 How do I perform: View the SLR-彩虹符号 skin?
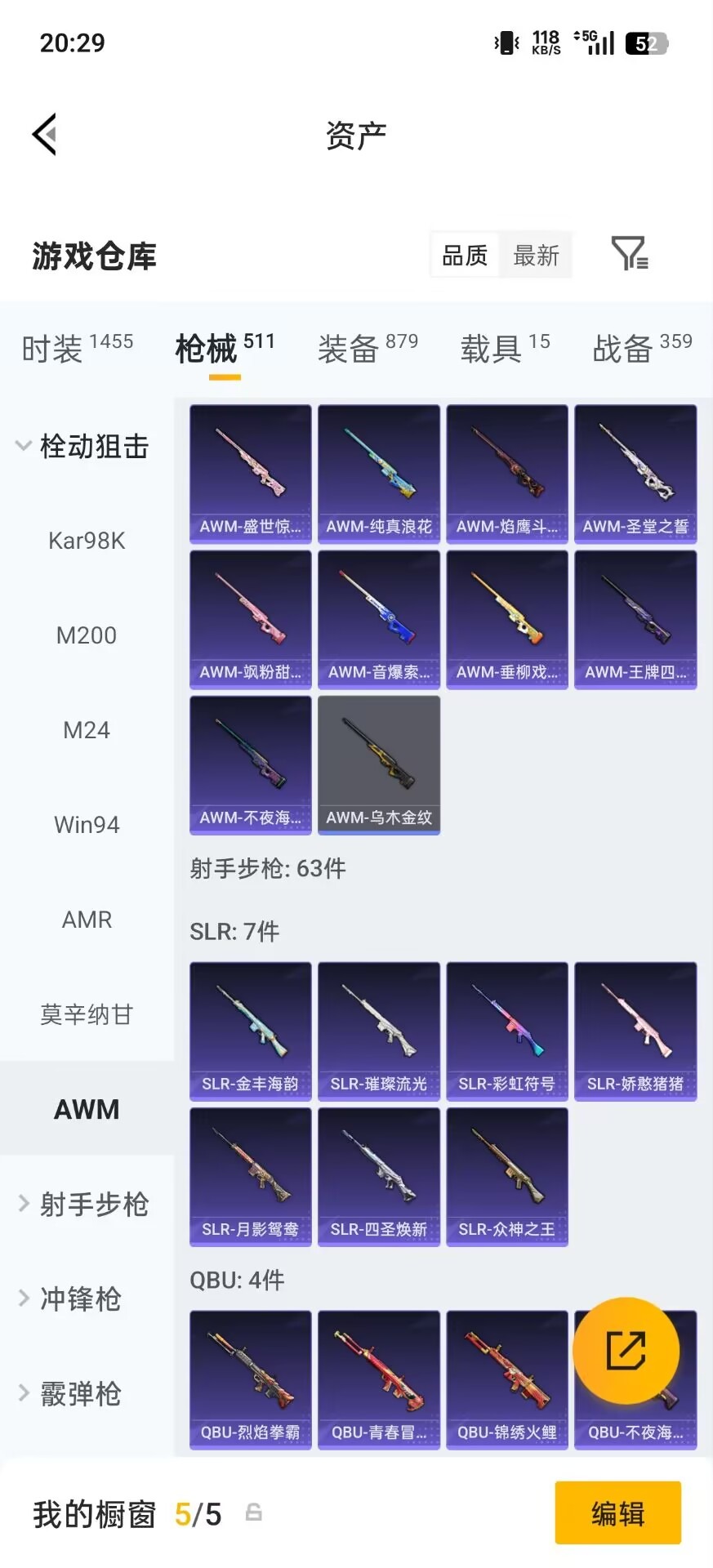(x=506, y=1031)
